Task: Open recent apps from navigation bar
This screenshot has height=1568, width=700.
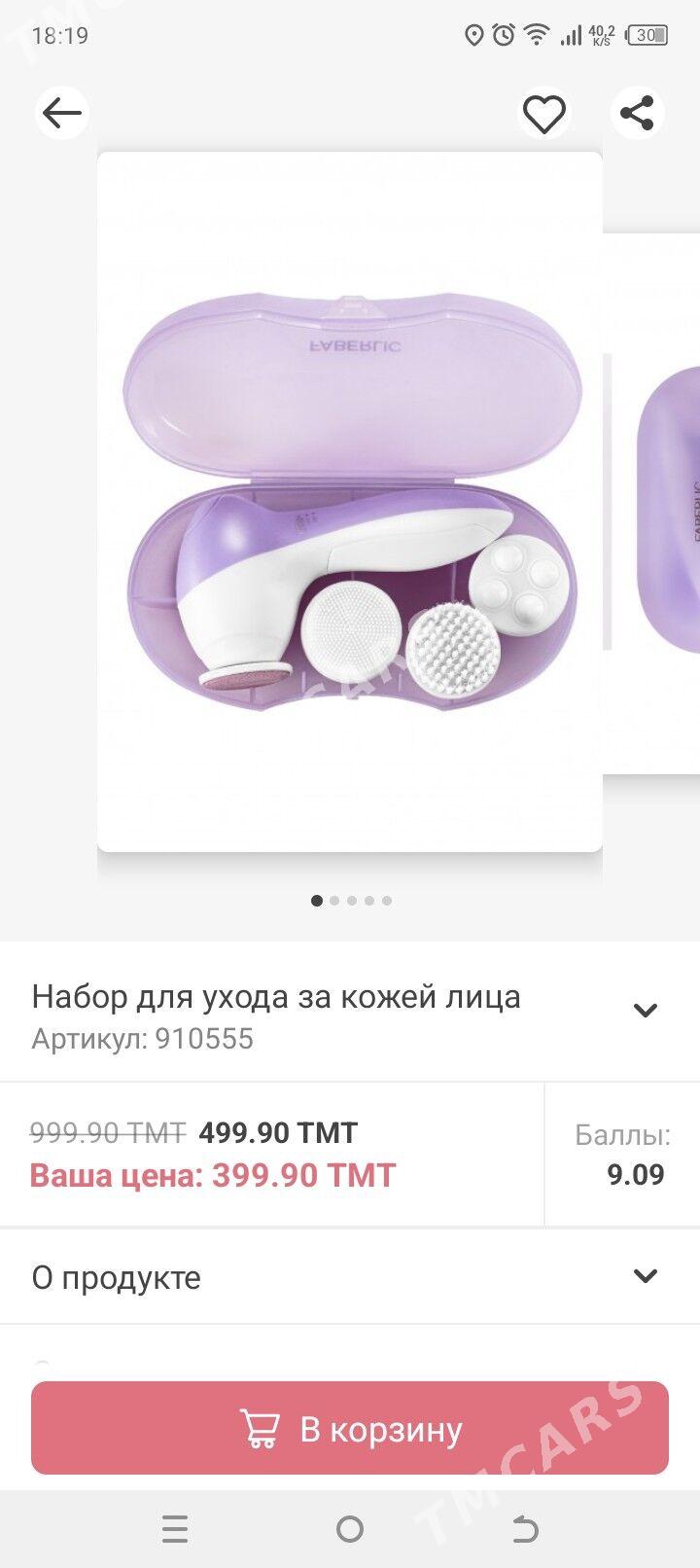Action: click(x=175, y=1529)
